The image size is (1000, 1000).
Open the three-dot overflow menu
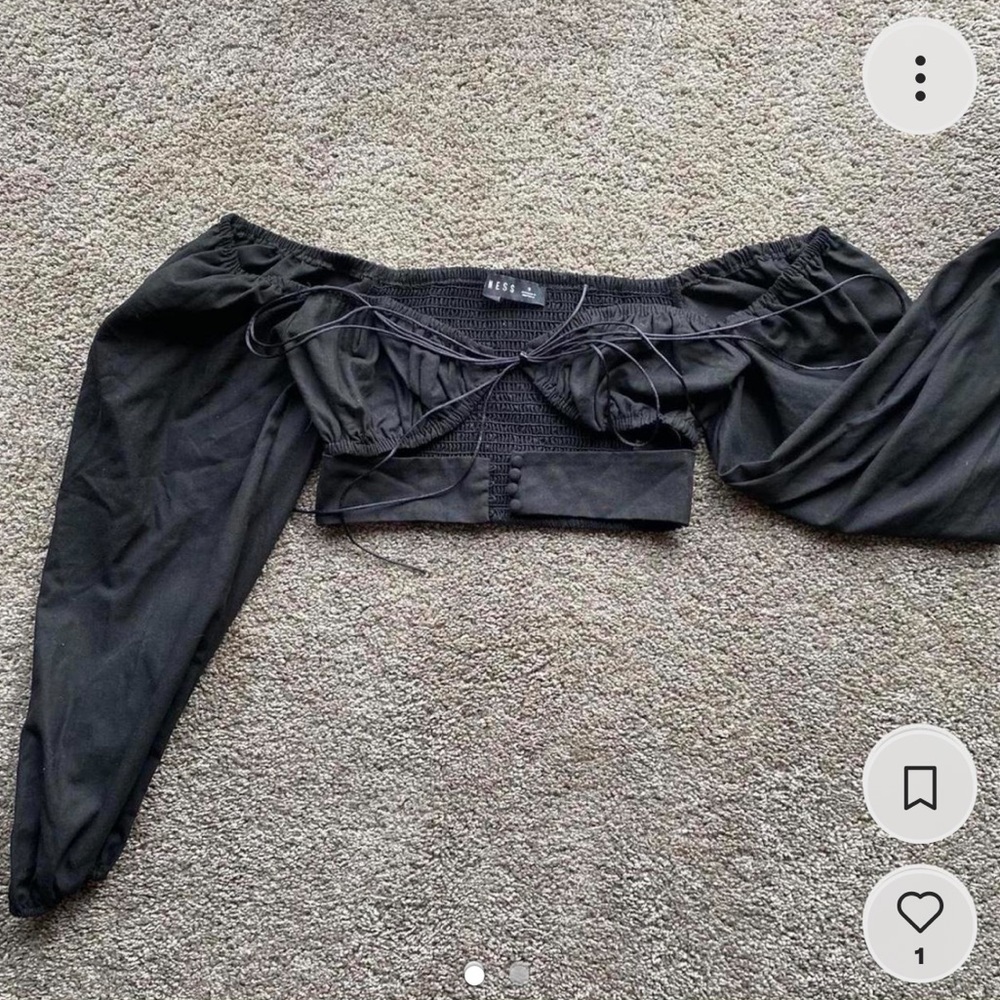coord(920,79)
